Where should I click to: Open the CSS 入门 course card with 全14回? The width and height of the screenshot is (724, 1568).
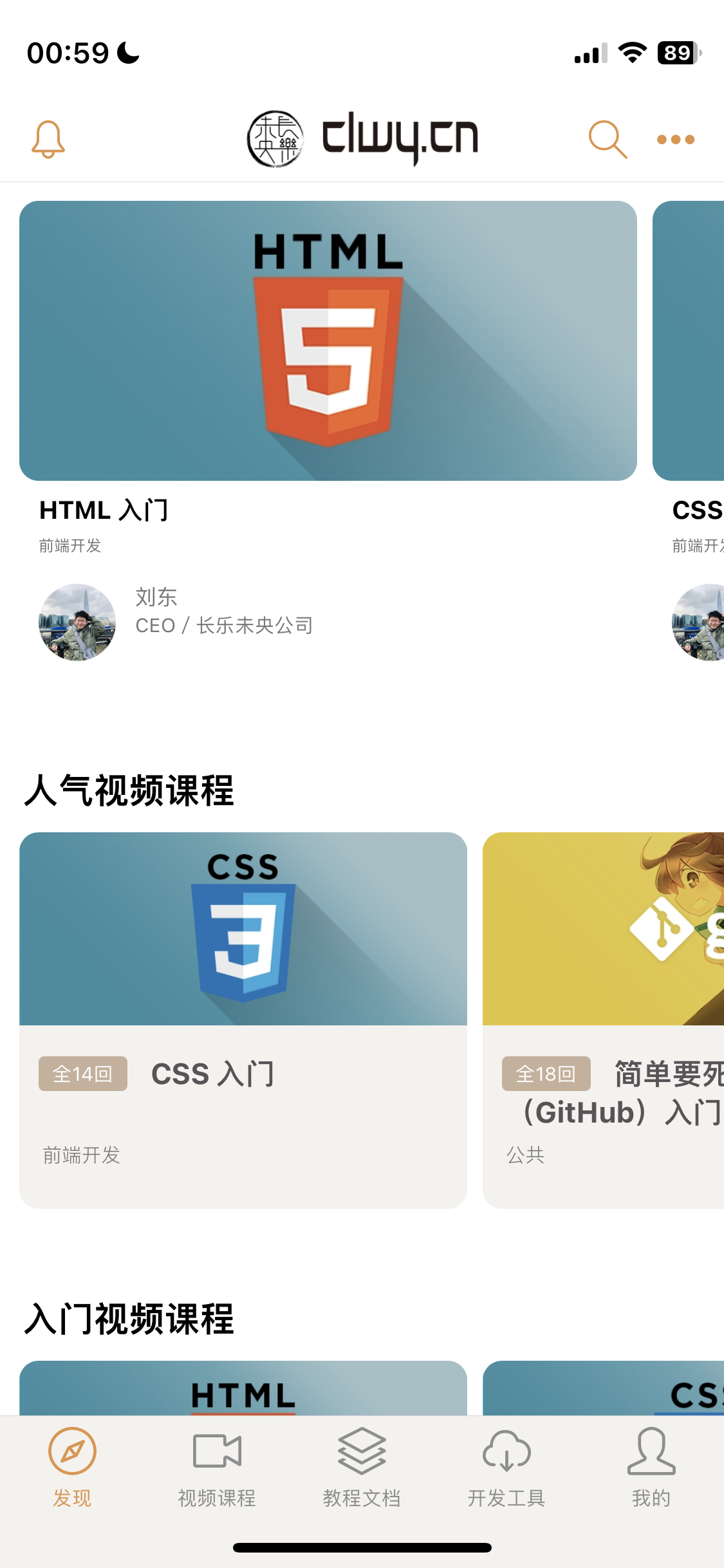(243, 1019)
